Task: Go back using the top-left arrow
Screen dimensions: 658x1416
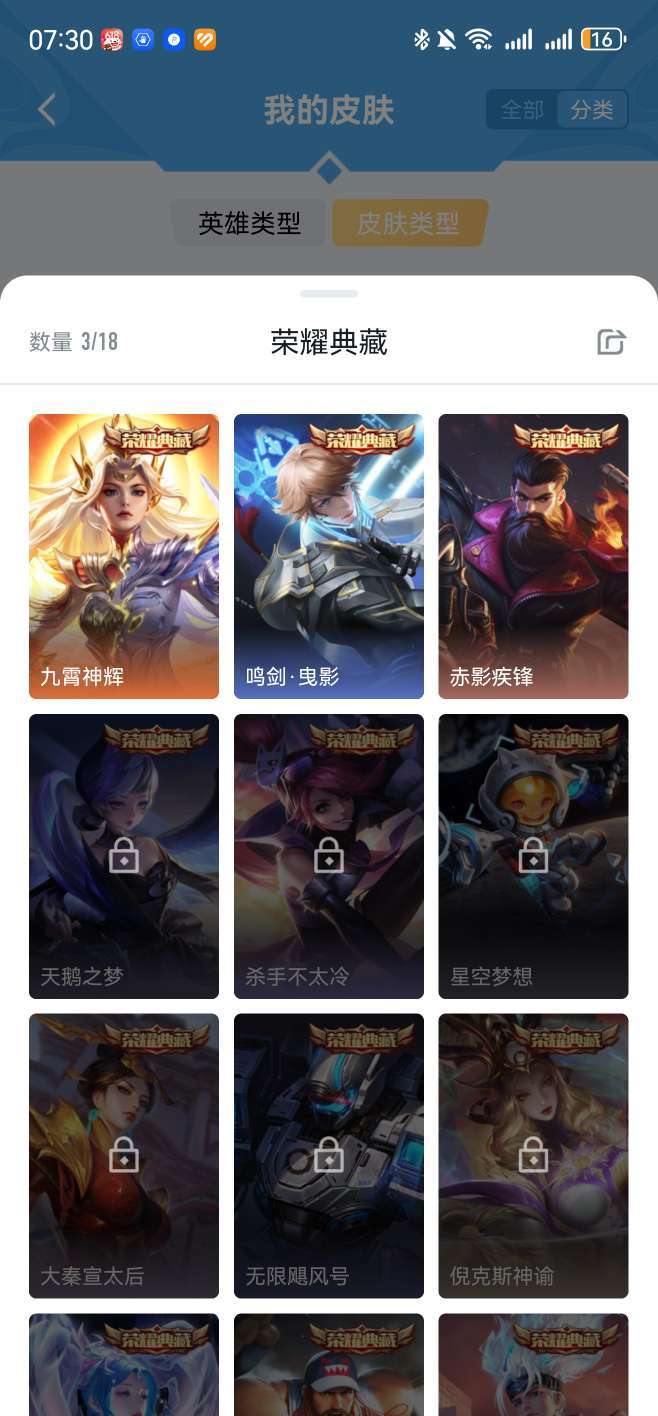Action: point(47,109)
